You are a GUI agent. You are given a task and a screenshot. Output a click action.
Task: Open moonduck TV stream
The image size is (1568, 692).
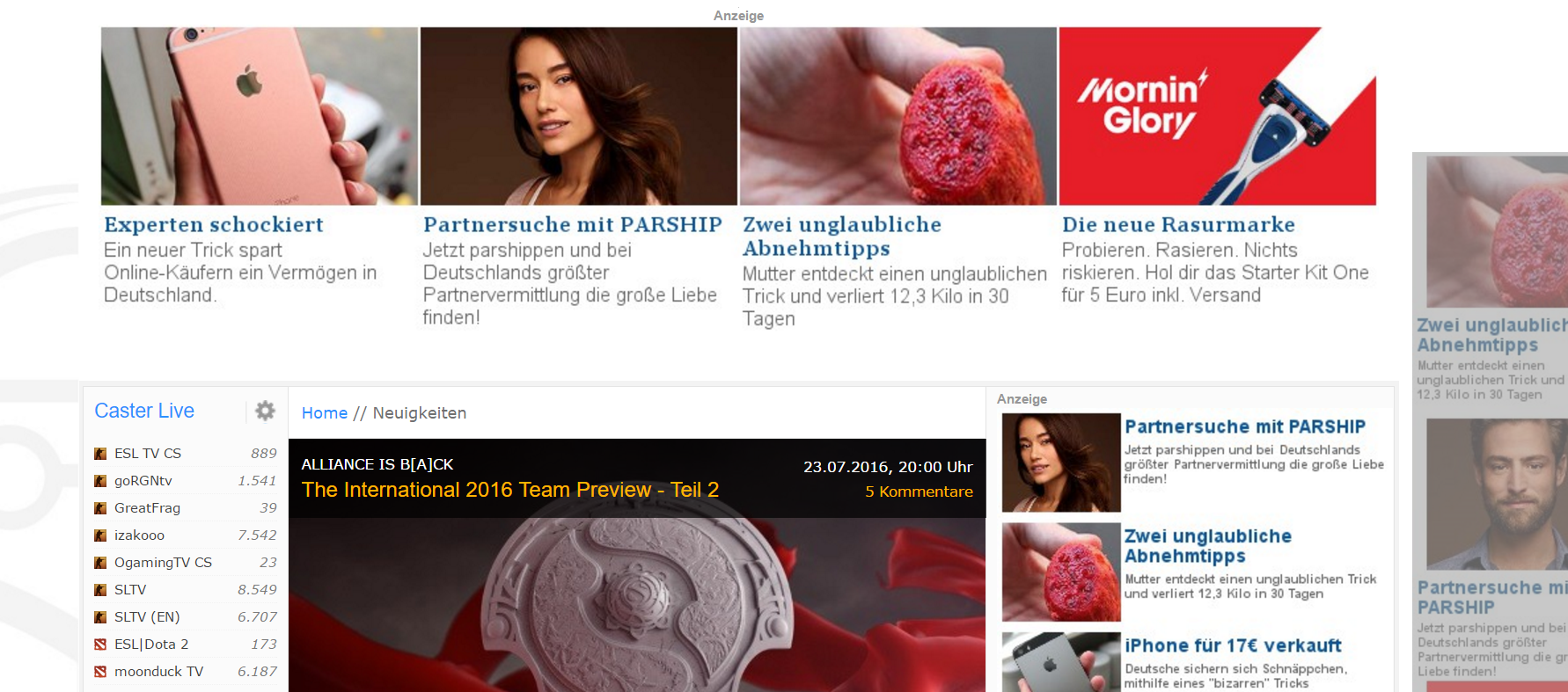pyautogui.click(x=158, y=672)
